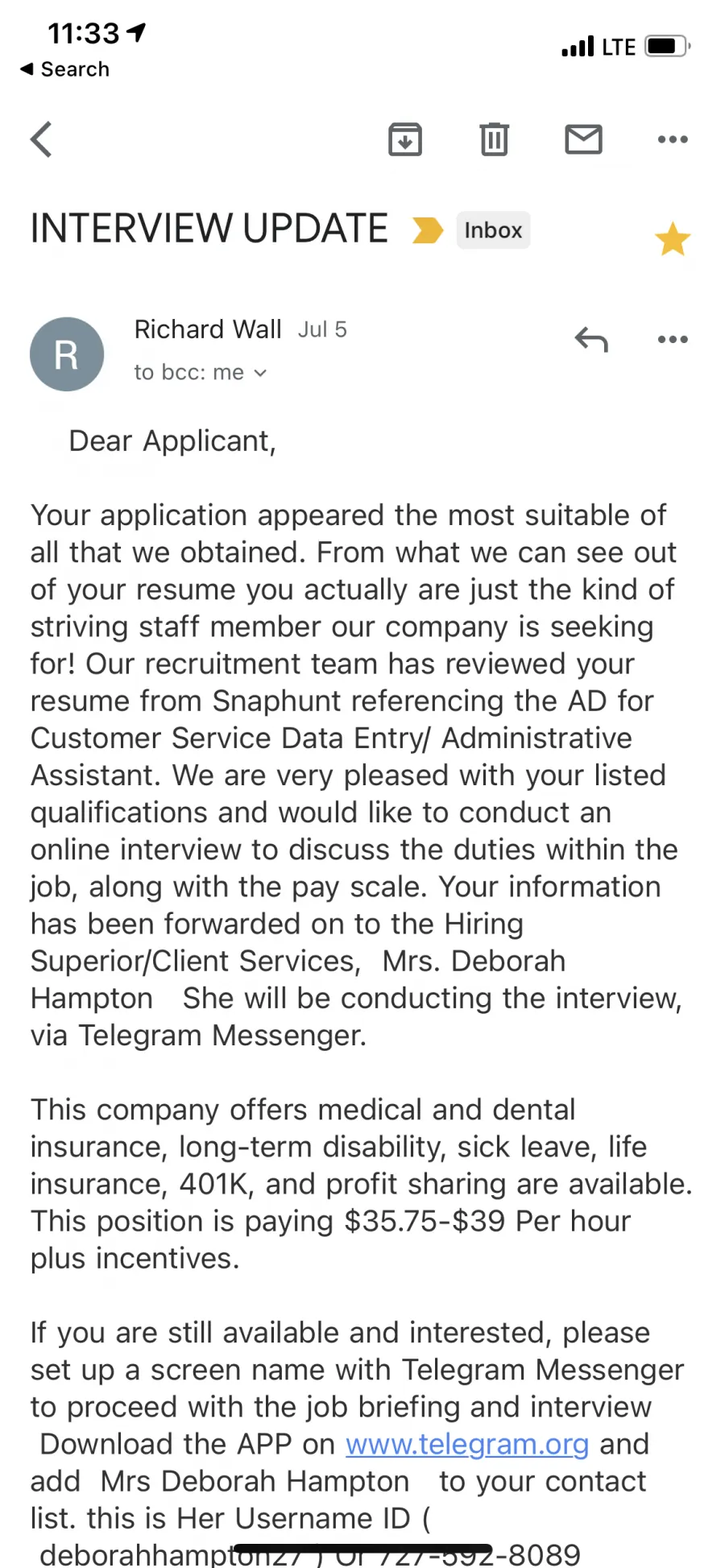Unstar the INTERVIEW UPDATE email
Image resolution: width=725 pixels, height=1568 pixels.
(672, 239)
